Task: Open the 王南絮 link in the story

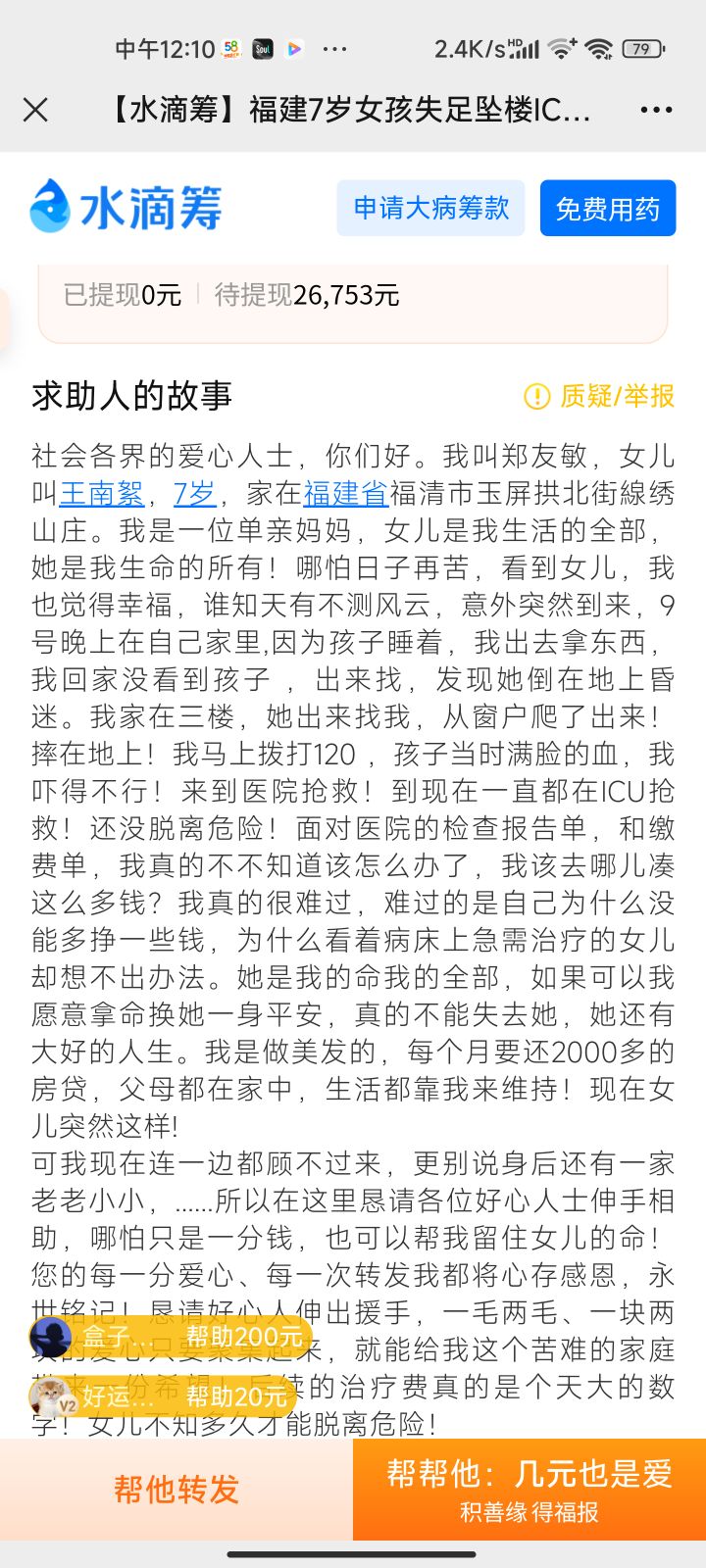Action: pyautogui.click(x=101, y=493)
